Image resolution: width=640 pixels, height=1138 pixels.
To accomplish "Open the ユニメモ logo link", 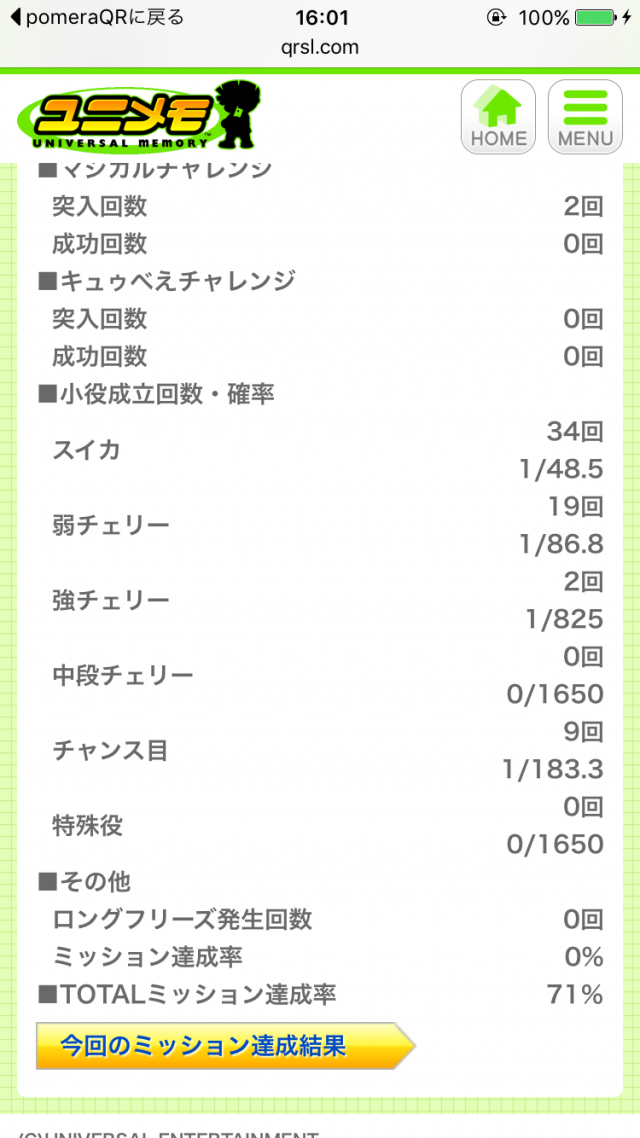I will [144, 118].
